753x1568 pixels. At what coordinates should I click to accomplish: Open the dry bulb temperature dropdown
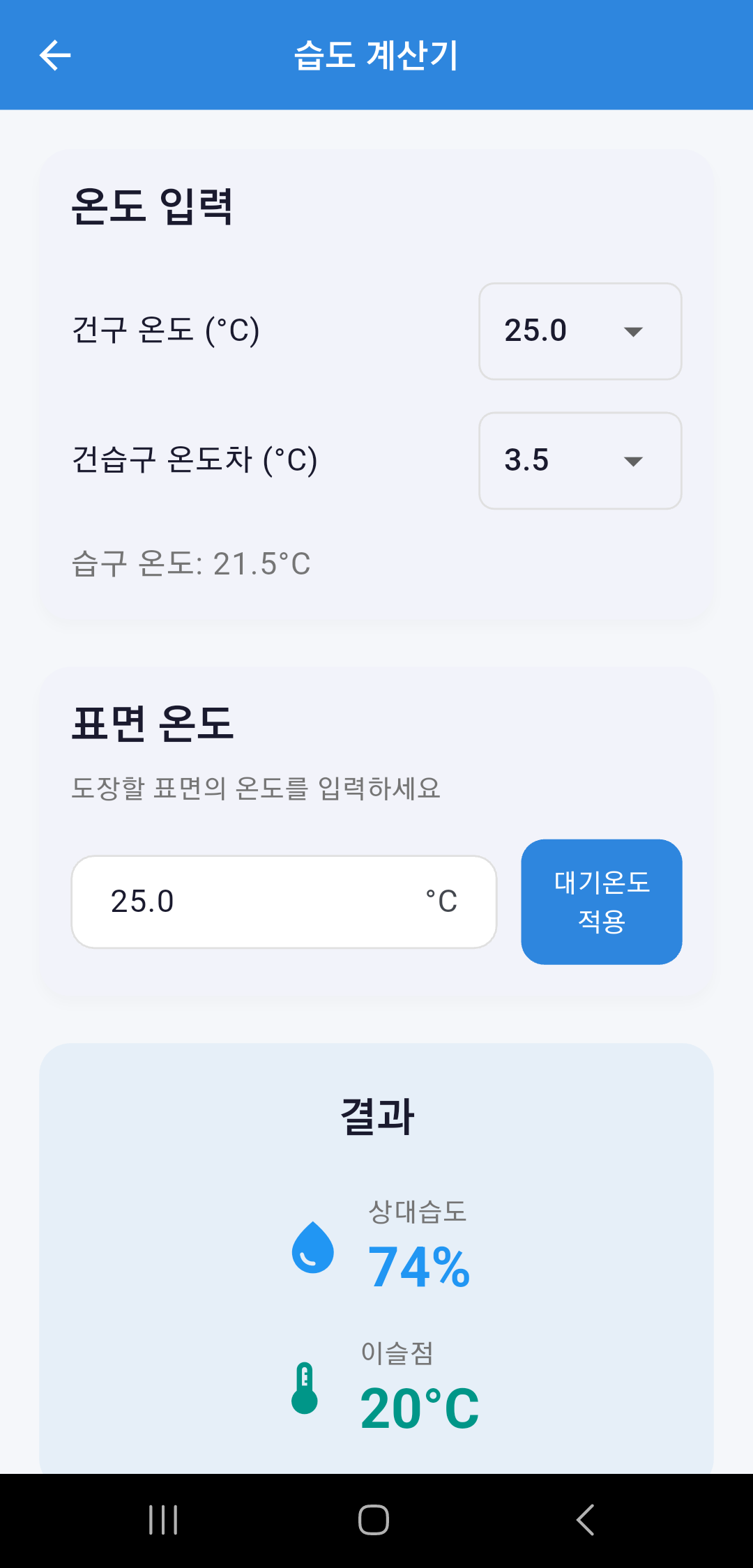579,331
